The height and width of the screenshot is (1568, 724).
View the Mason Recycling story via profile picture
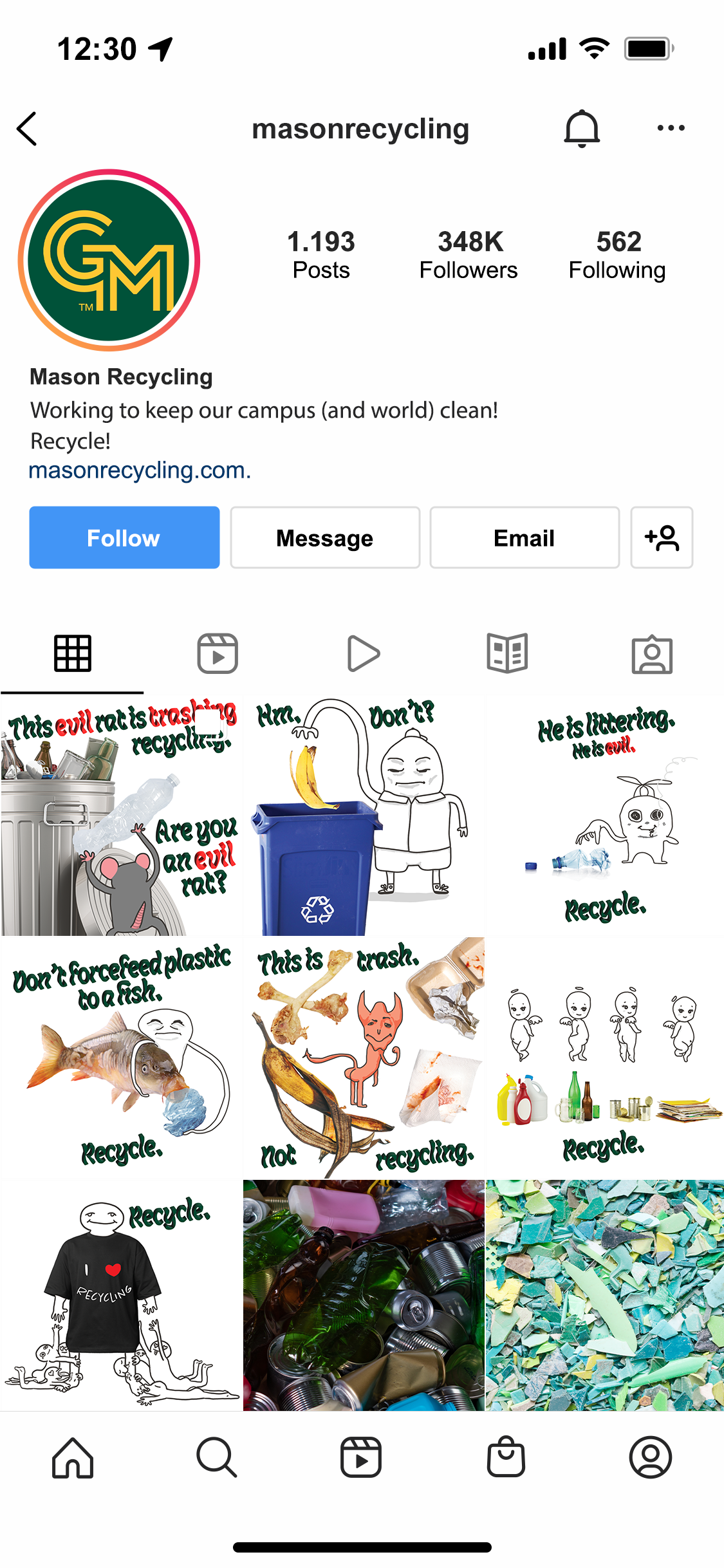(109, 260)
